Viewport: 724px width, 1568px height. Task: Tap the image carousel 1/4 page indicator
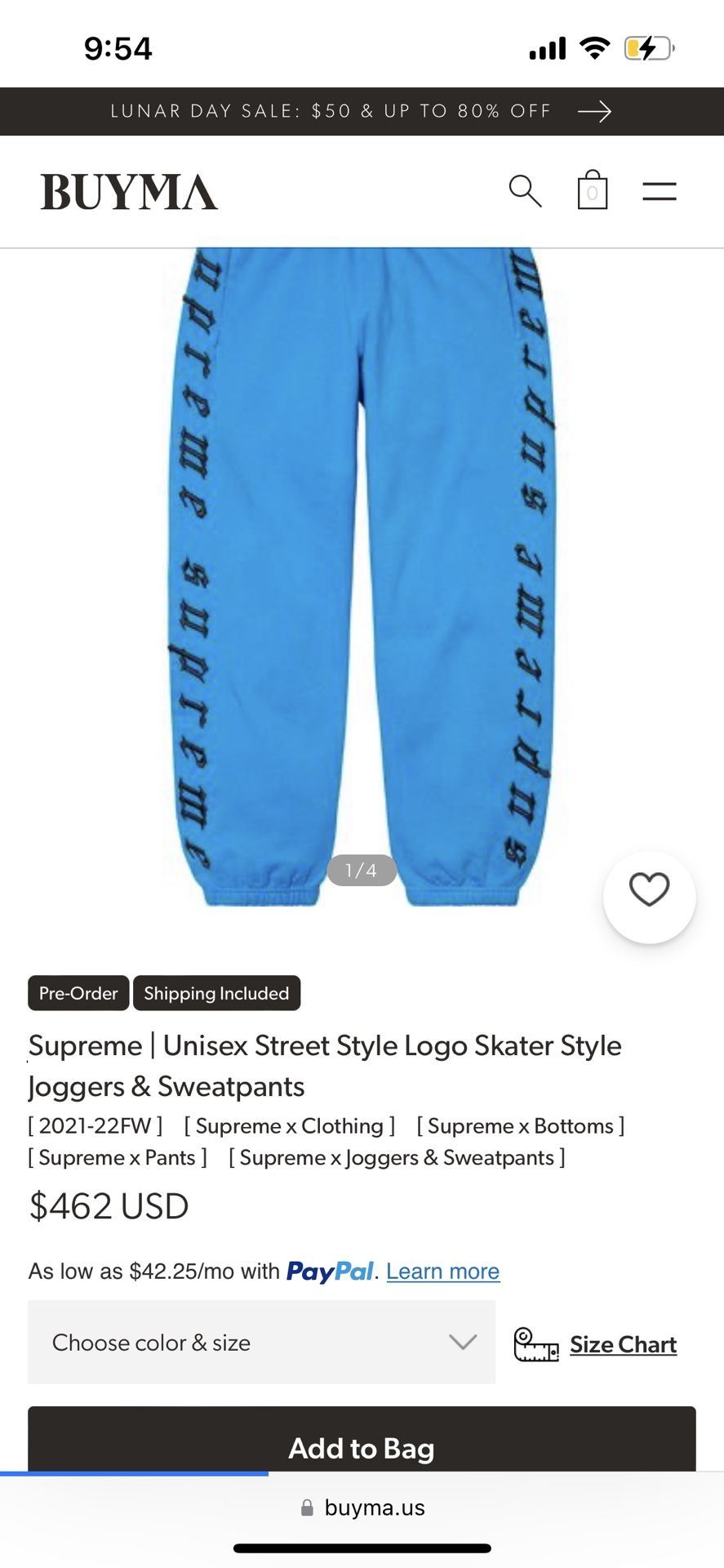tap(360, 870)
